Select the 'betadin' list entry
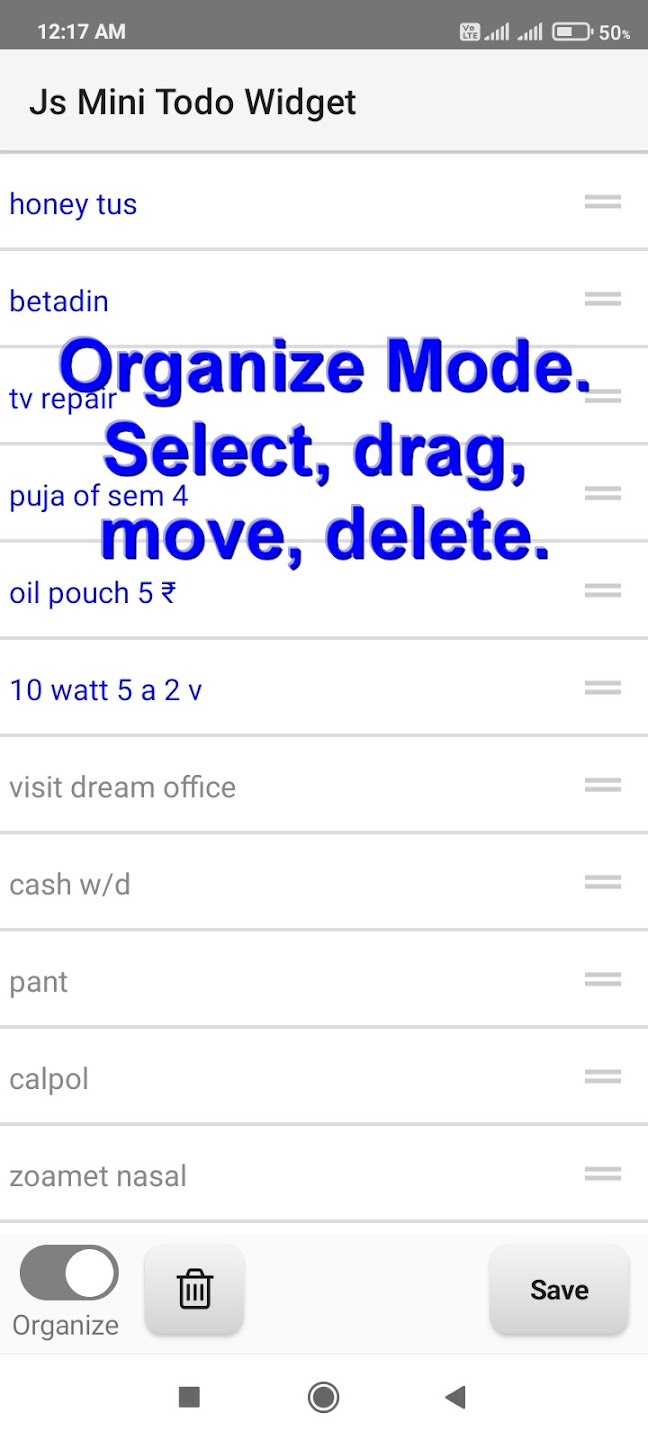648x1440 pixels. point(59,301)
